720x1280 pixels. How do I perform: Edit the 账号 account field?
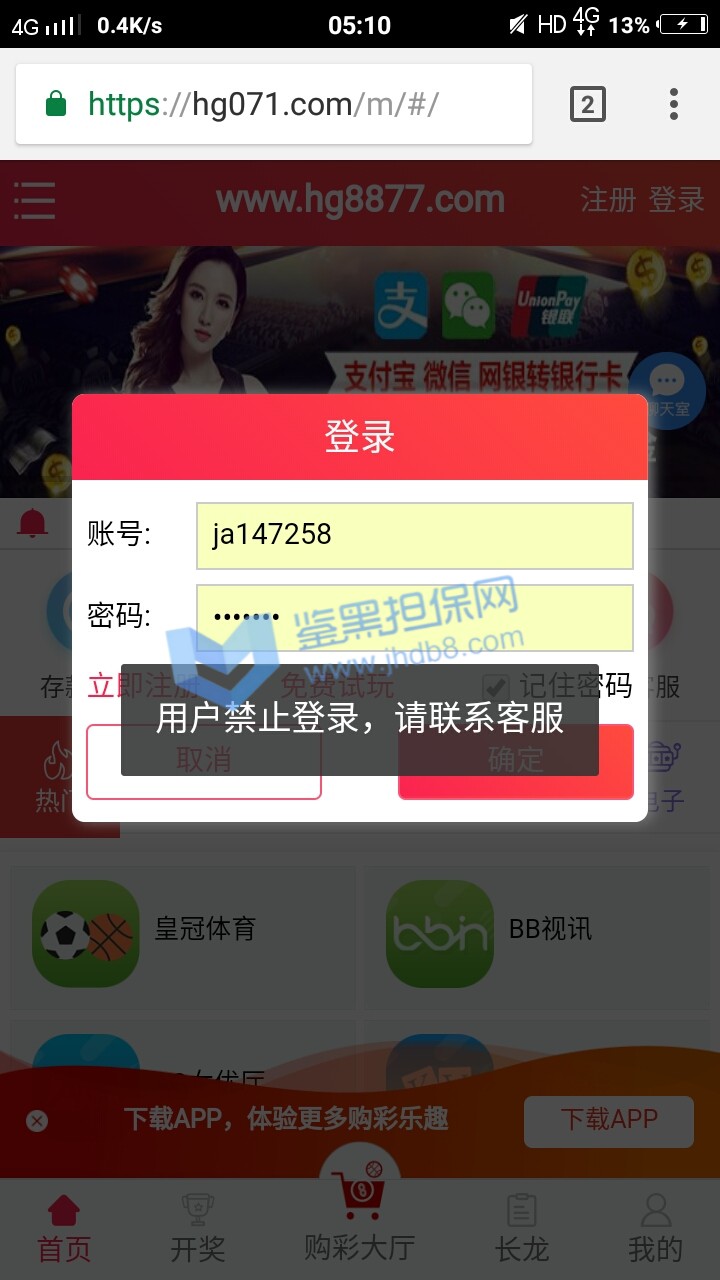[x=414, y=535]
